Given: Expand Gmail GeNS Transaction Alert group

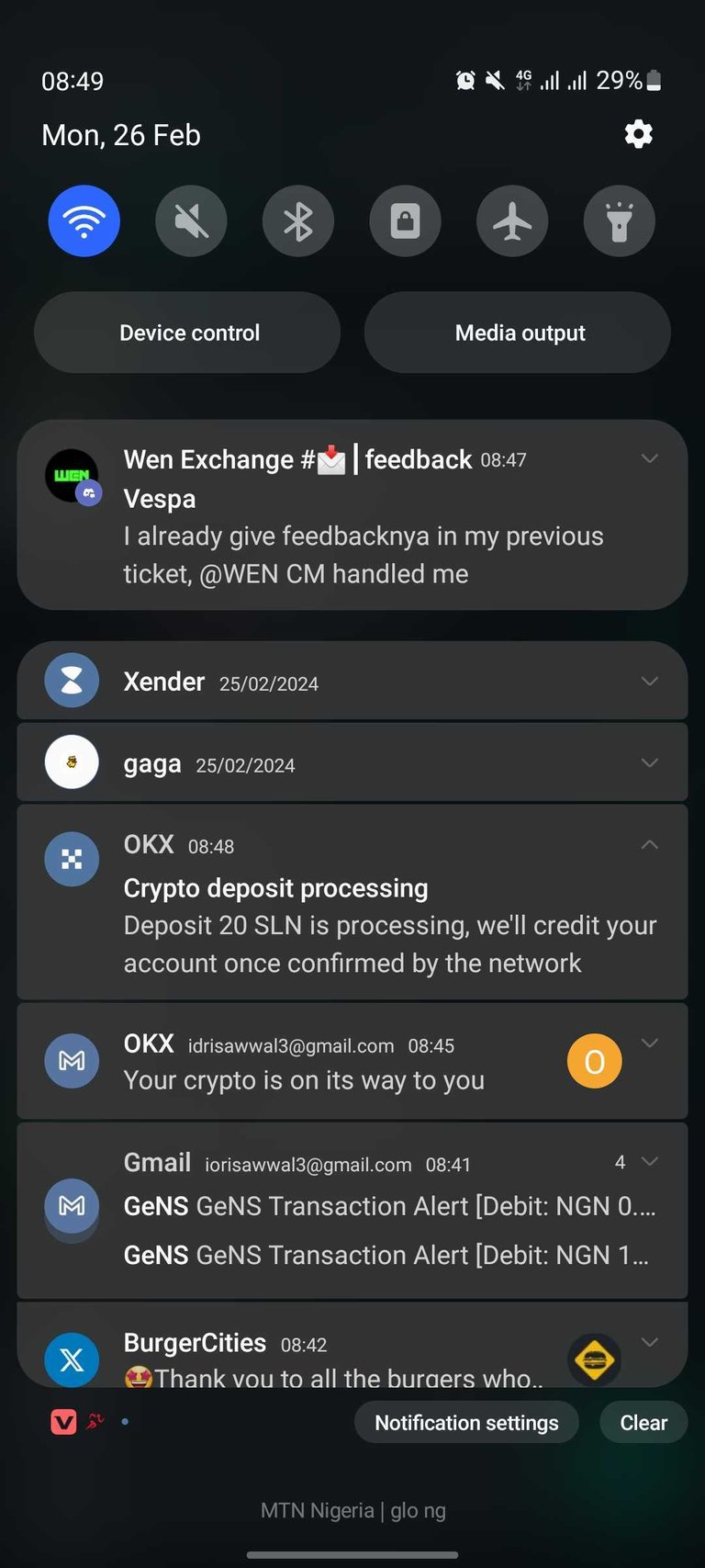Looking at the screenshot, I should click(649, 1161).
